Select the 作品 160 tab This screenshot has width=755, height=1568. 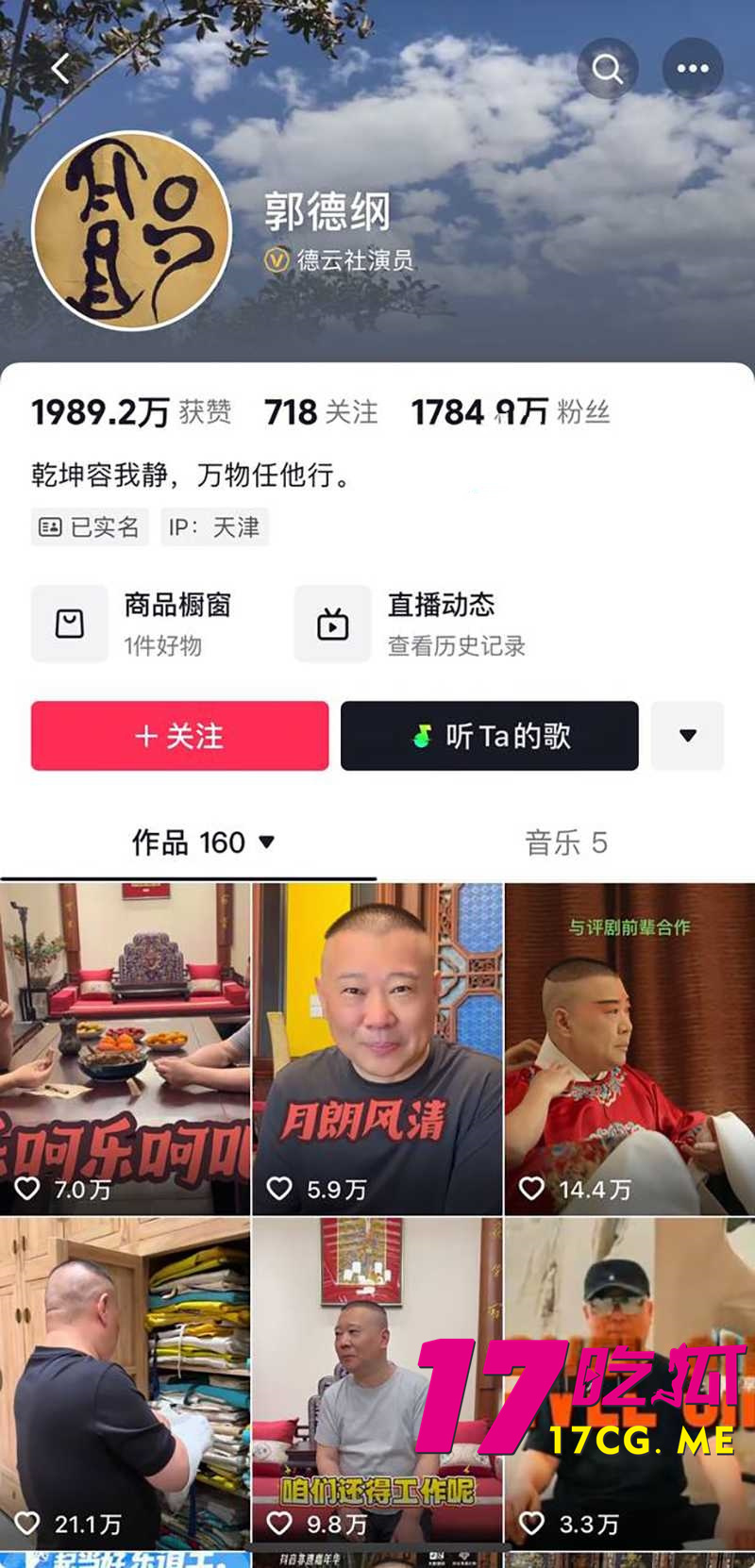(x=201, y=842)
